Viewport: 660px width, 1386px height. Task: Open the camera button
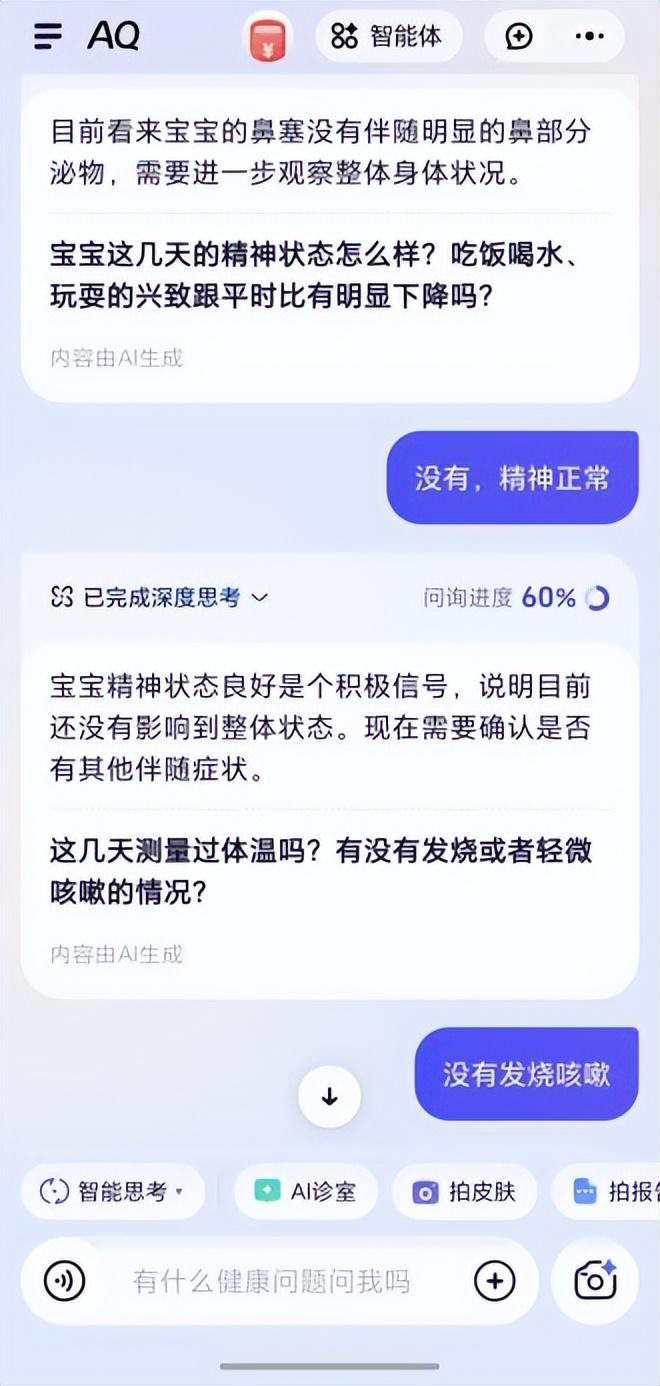click(x=595, y=1281)
